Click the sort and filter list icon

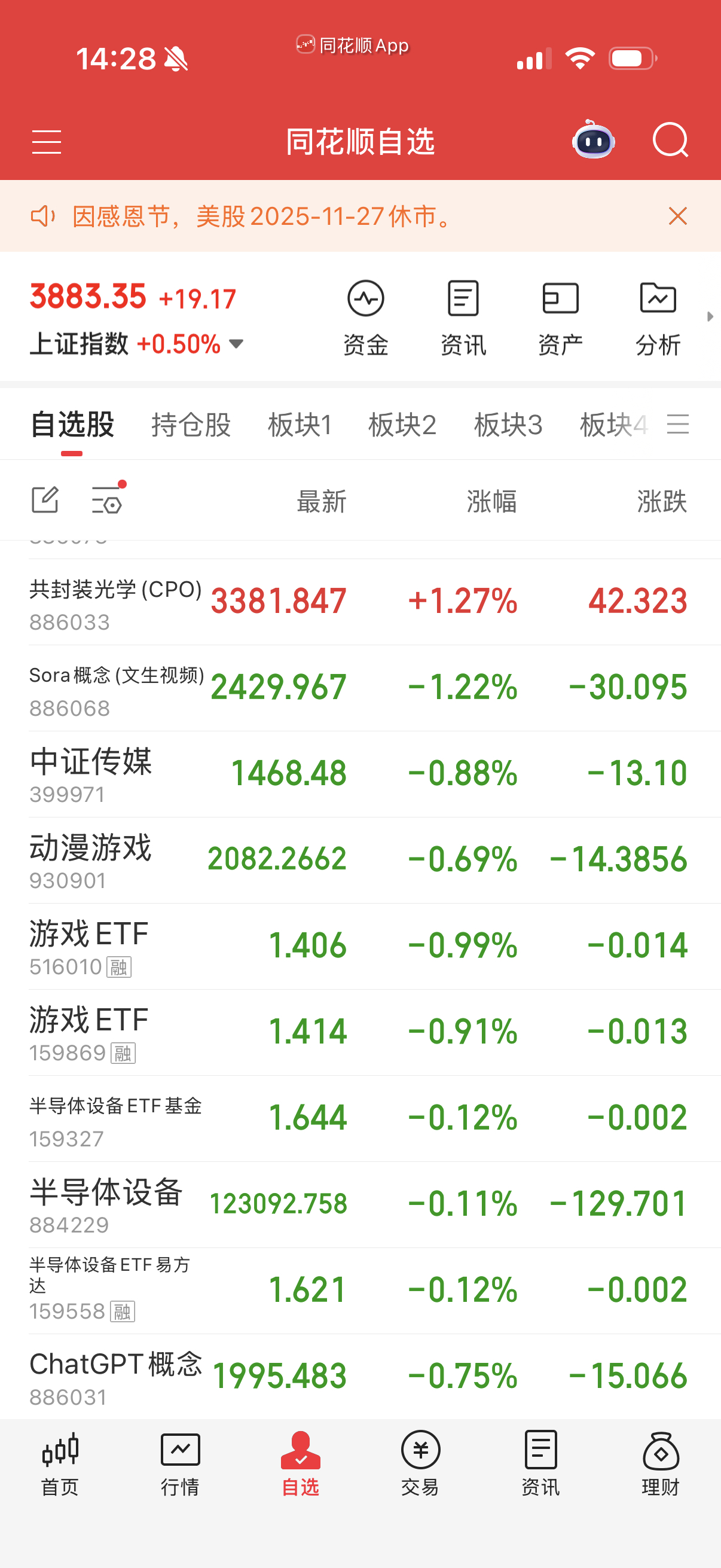108,501
